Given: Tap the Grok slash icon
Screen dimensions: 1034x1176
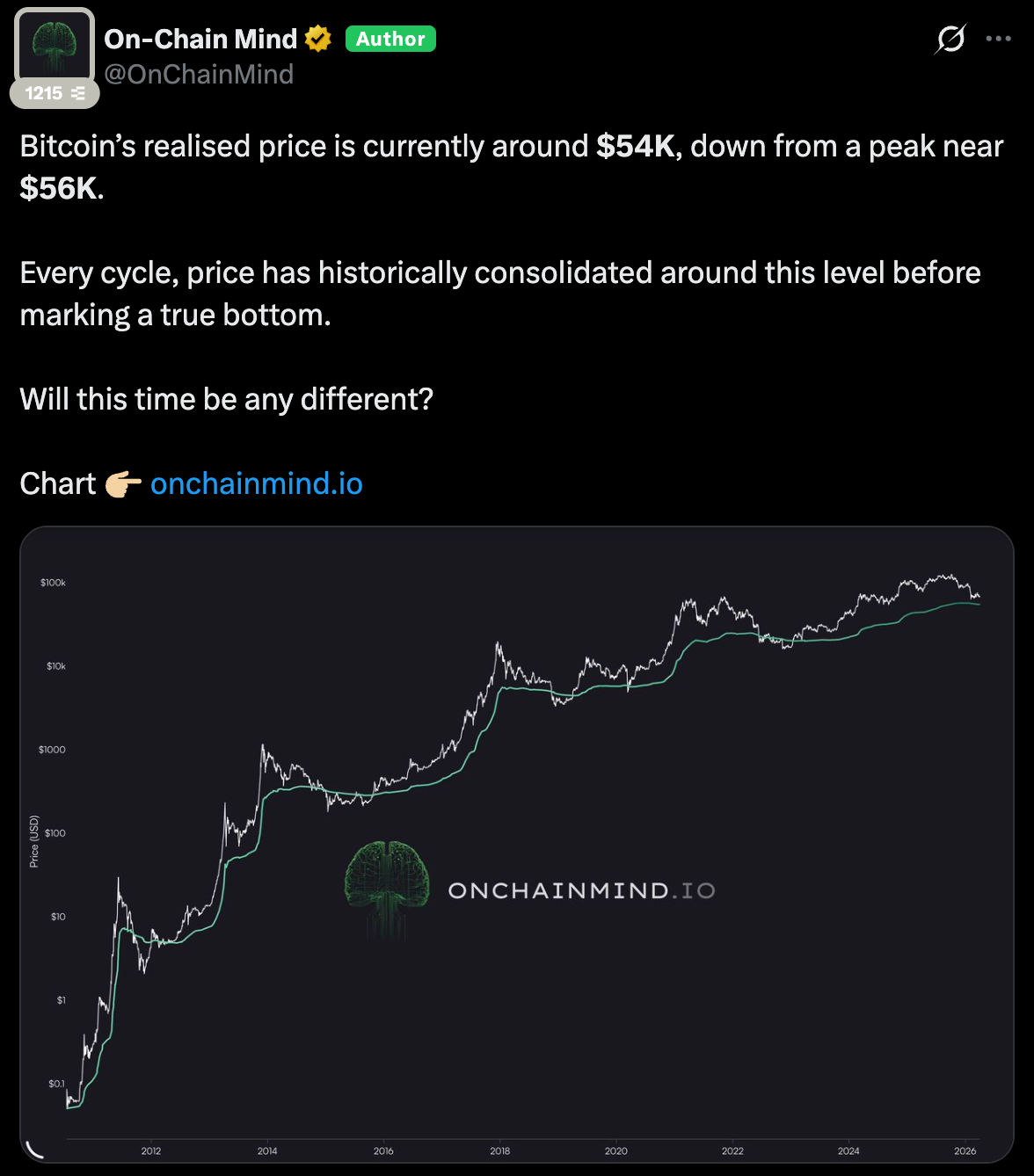Looking at the screenshot, I should tap(950, 39).
